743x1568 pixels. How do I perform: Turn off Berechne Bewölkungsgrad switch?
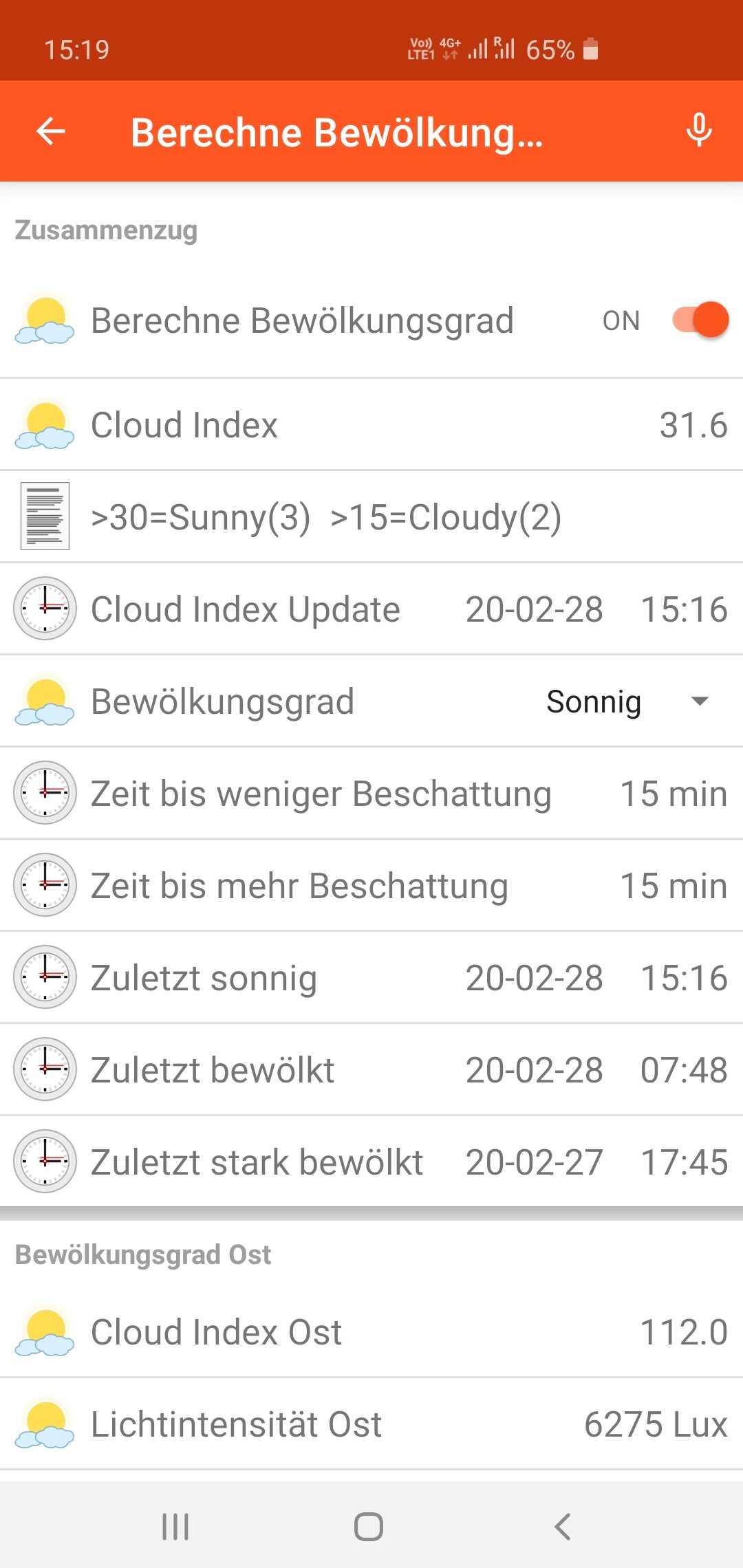point(700,320)
